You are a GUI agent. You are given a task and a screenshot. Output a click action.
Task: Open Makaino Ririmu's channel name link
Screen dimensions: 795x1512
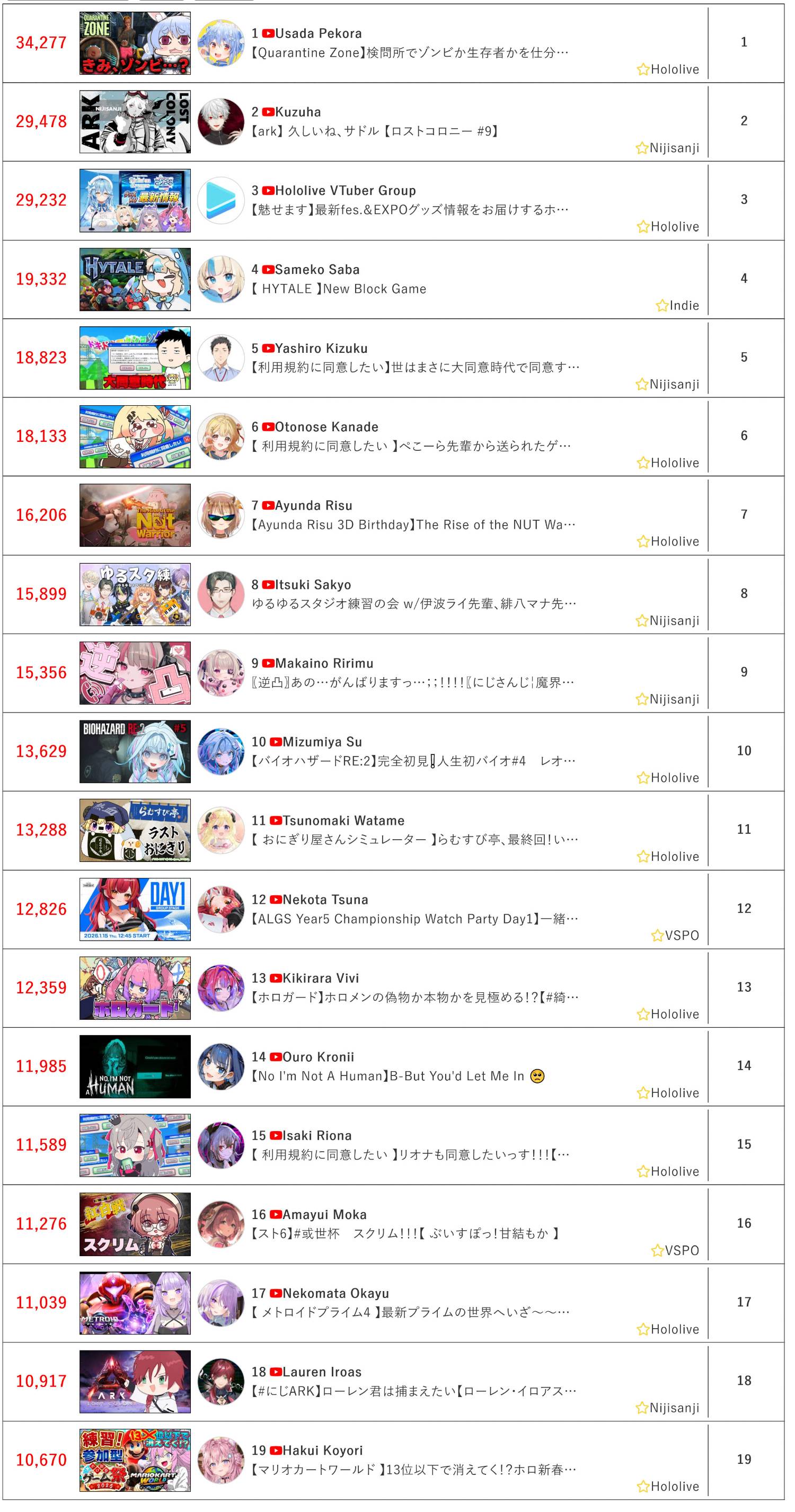(x=323, y=663)
